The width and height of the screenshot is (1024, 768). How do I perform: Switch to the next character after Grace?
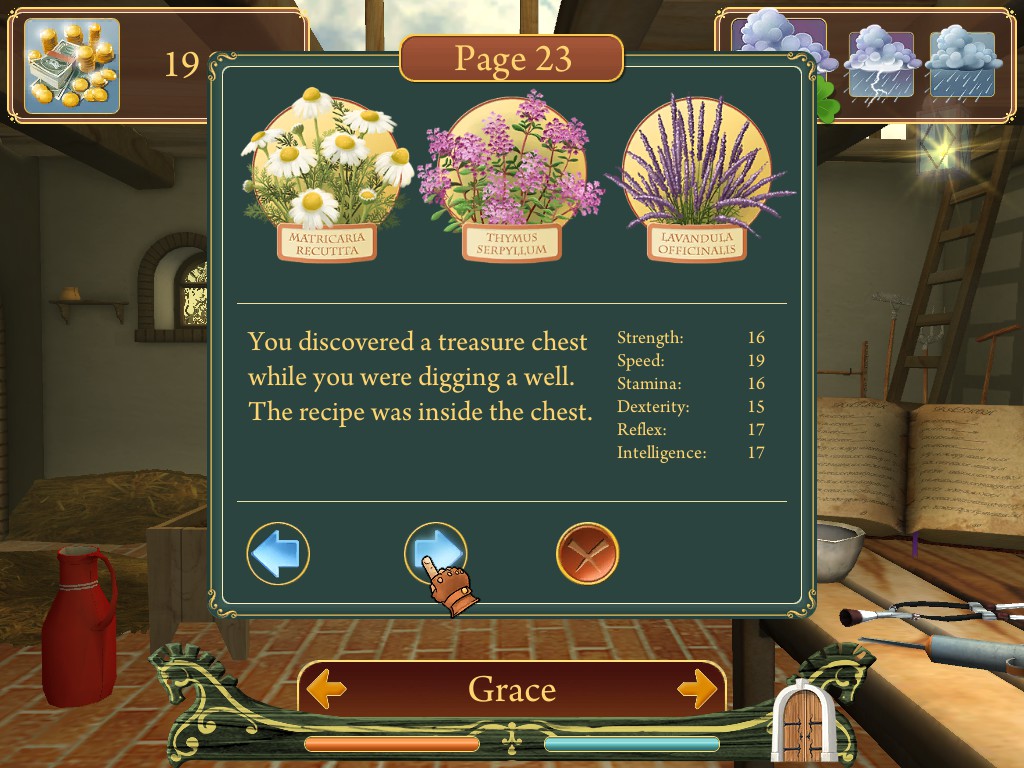[697, 689]
